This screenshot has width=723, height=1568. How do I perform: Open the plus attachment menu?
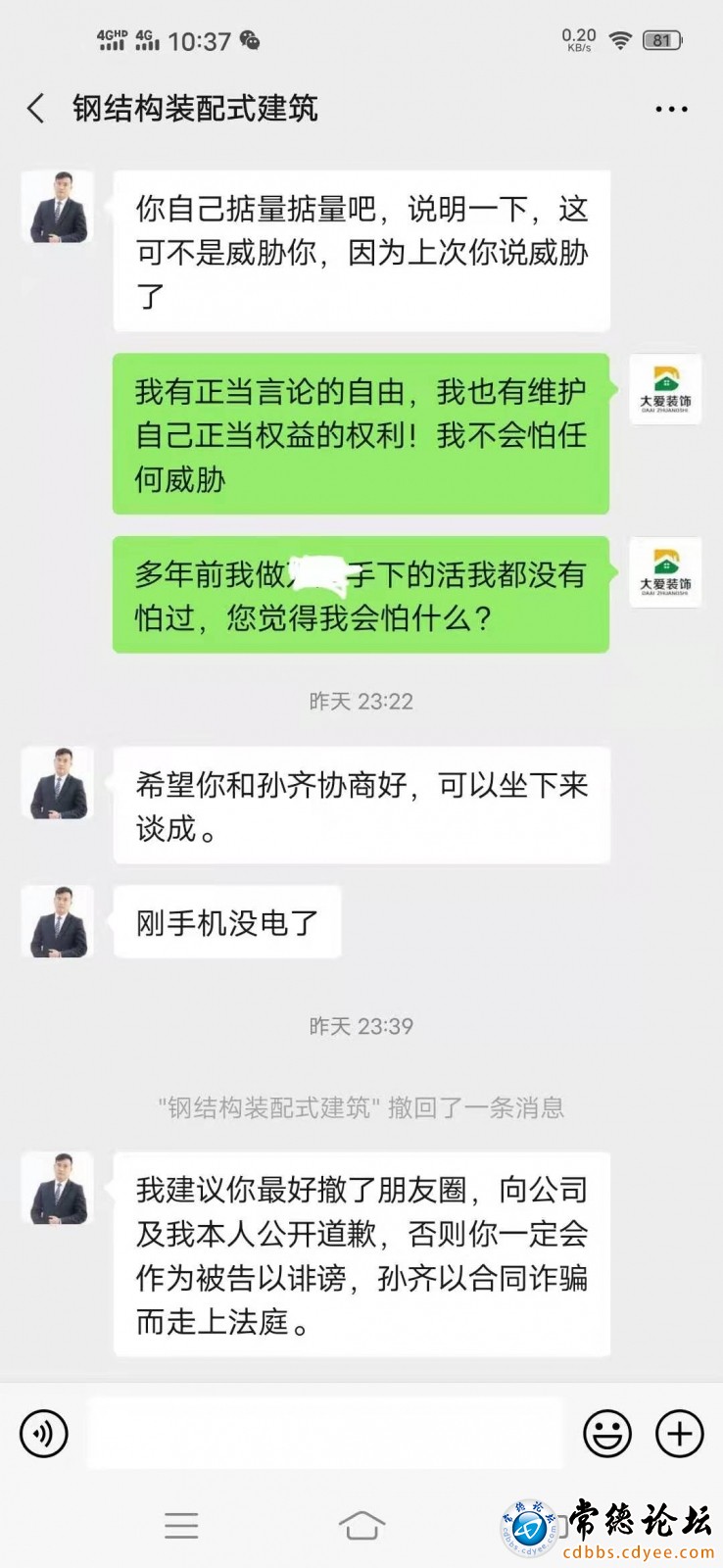tap(679, 1434)
